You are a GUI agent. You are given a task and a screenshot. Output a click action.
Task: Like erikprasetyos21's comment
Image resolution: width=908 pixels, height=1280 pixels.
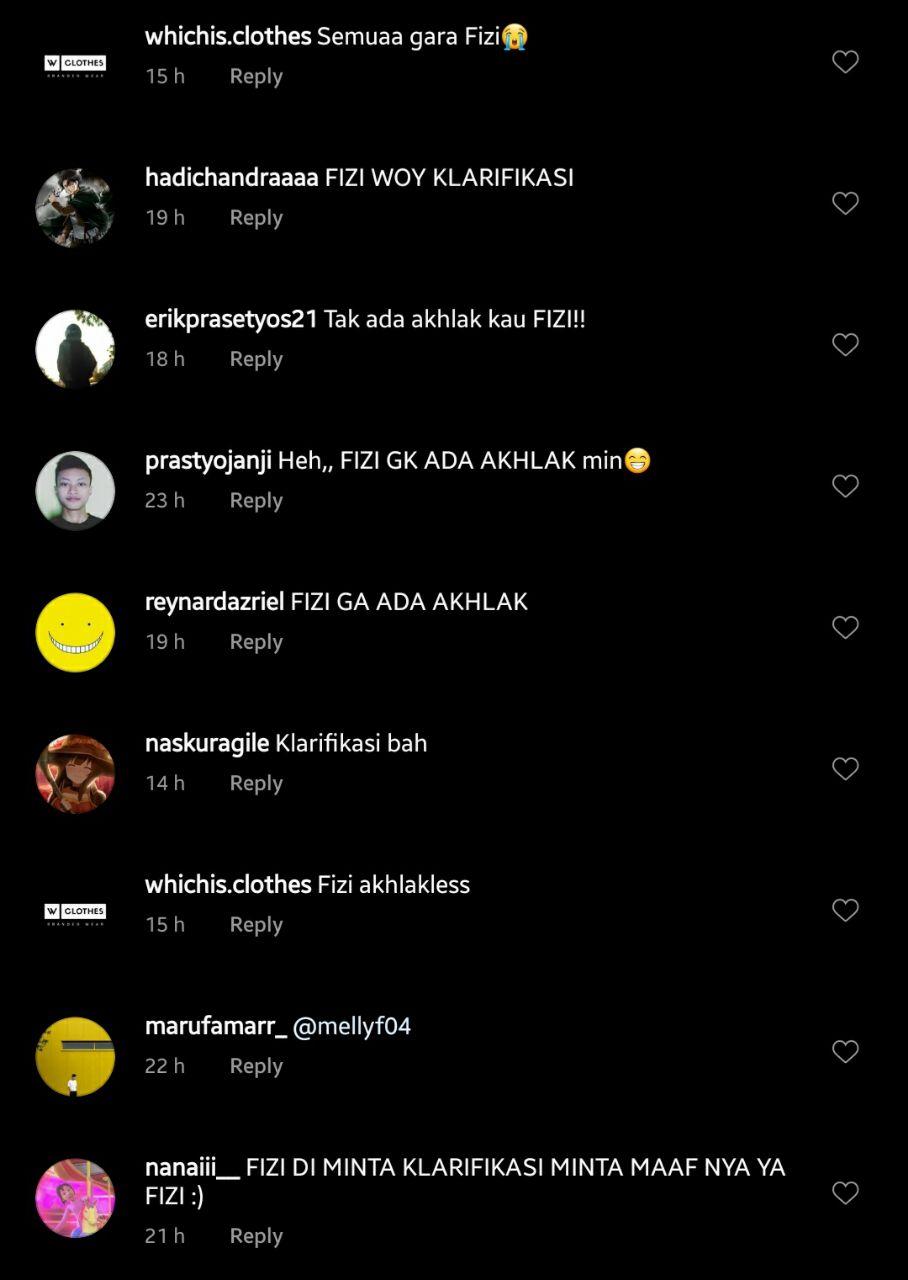tap(845, 345)
